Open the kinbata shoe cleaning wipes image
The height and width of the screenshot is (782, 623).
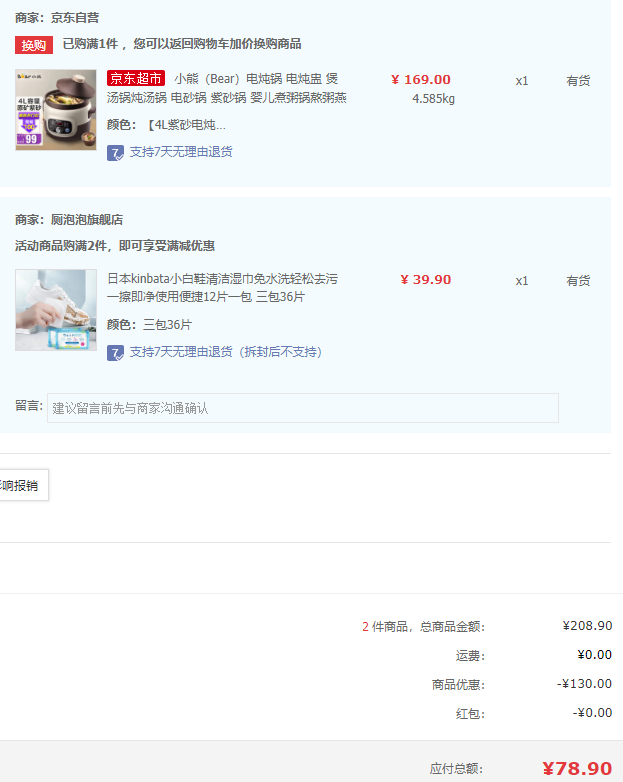pos(55,310)
